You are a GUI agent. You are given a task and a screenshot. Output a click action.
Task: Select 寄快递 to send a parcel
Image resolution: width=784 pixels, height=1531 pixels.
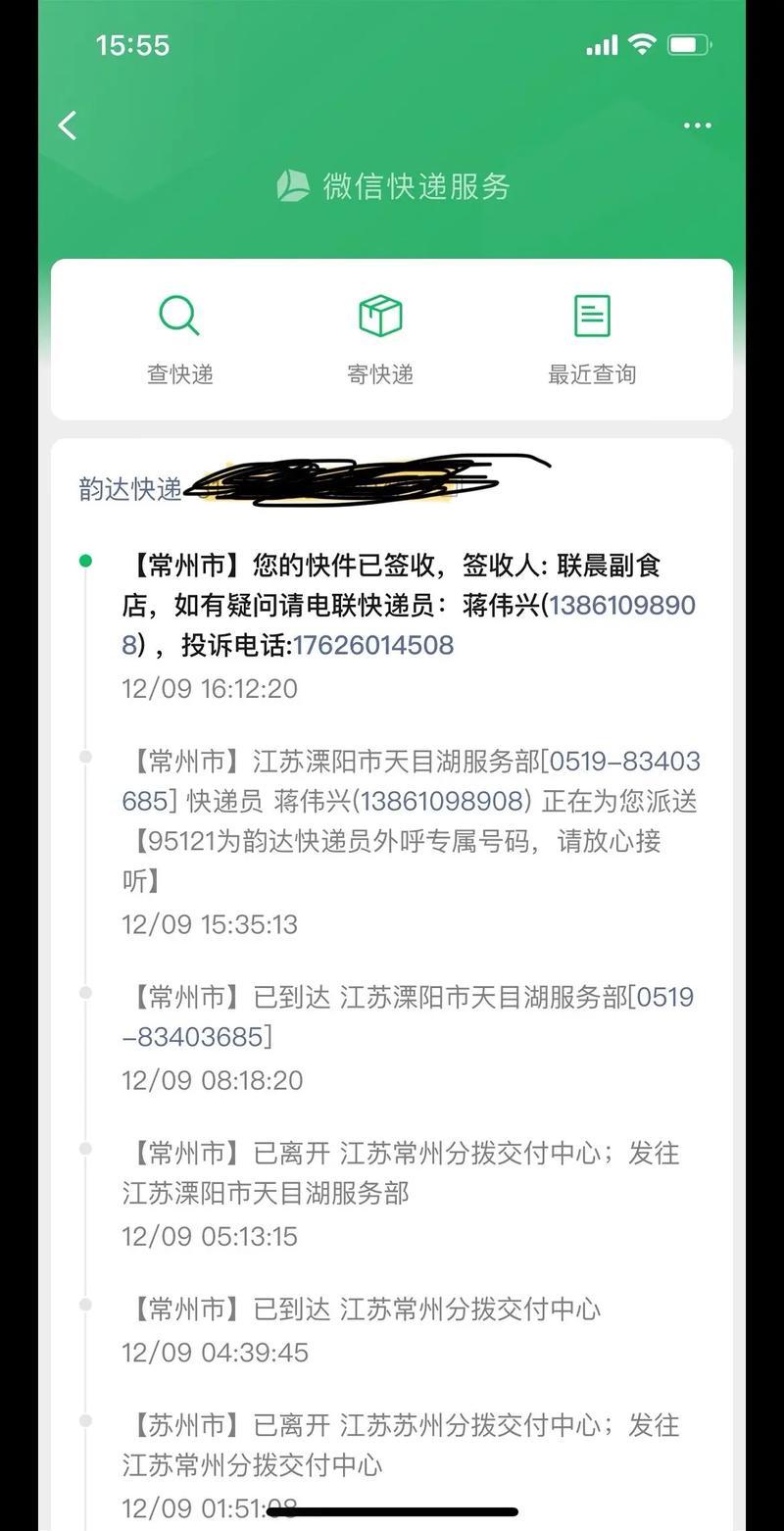[x=380, y=338]
